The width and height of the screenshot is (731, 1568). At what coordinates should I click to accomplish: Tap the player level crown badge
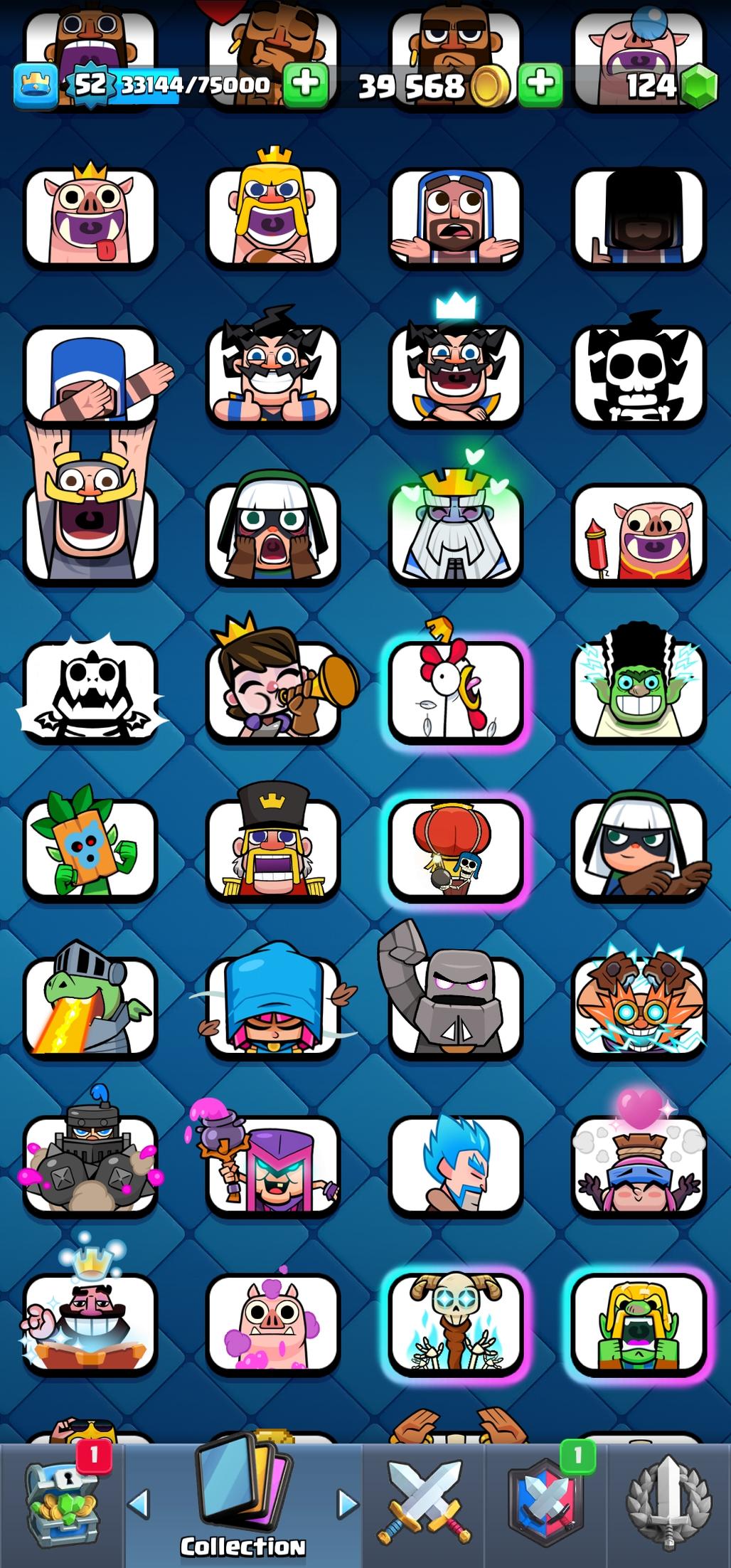(x=36, y=85)
